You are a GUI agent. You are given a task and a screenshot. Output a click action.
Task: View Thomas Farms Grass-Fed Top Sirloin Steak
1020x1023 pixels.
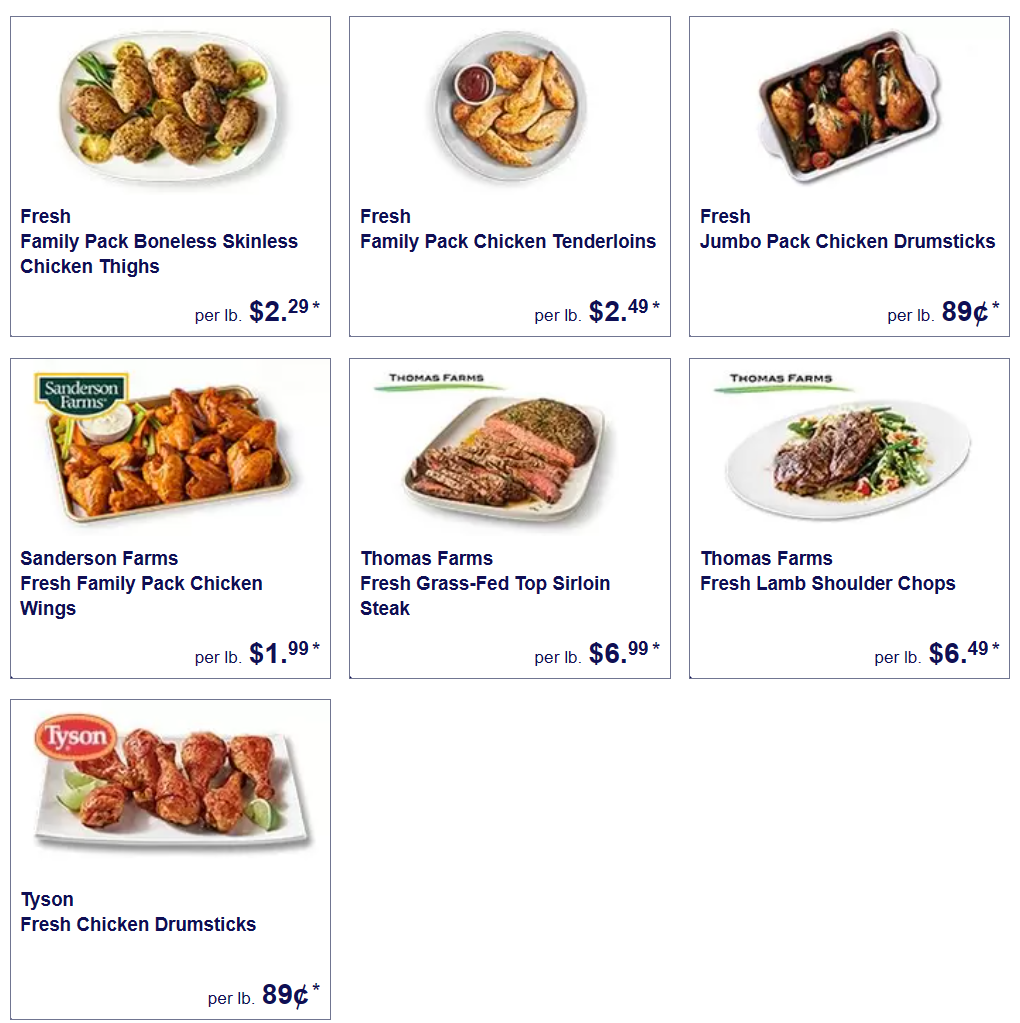pyautogui.click(x=509, y=518)
